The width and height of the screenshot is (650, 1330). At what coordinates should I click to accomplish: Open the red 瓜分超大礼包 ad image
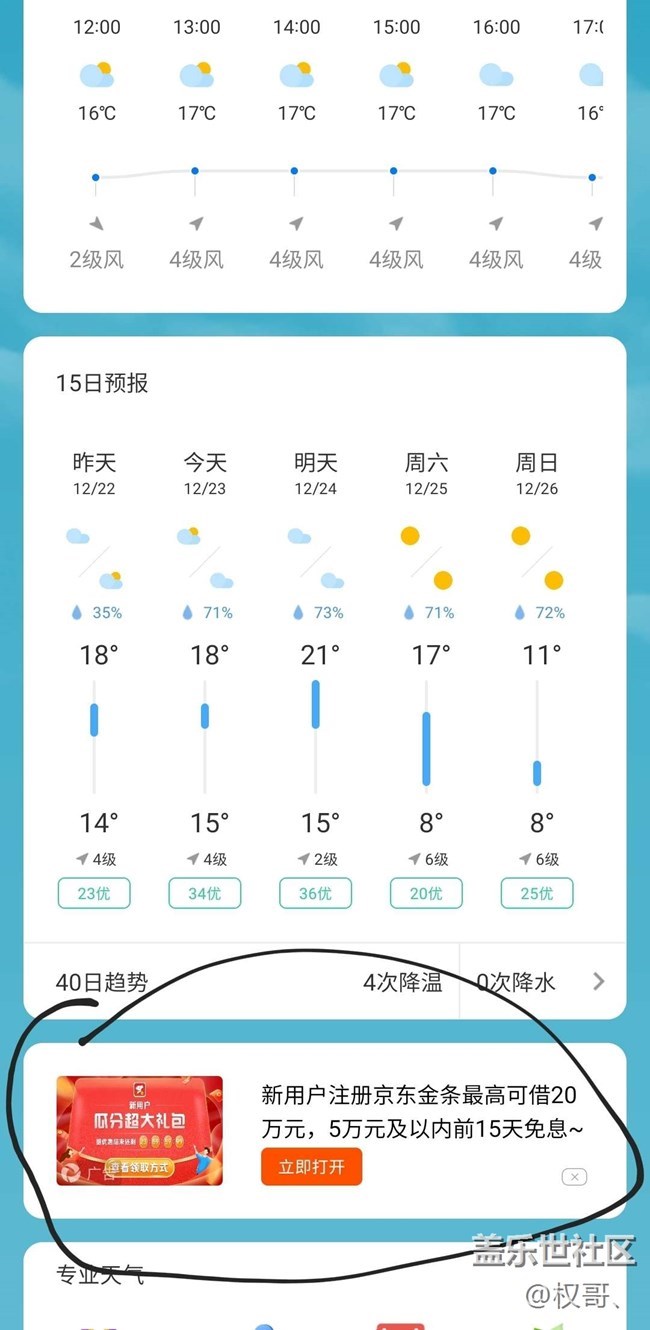140,1130
